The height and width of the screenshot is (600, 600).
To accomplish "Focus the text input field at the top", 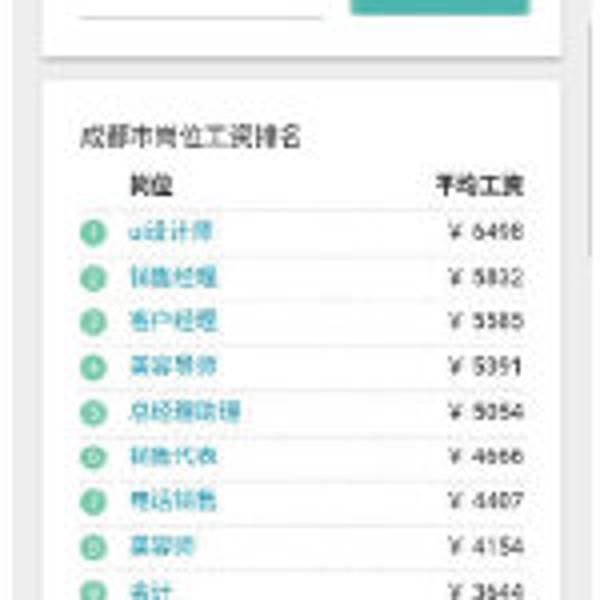I will (x=200, y=8).
